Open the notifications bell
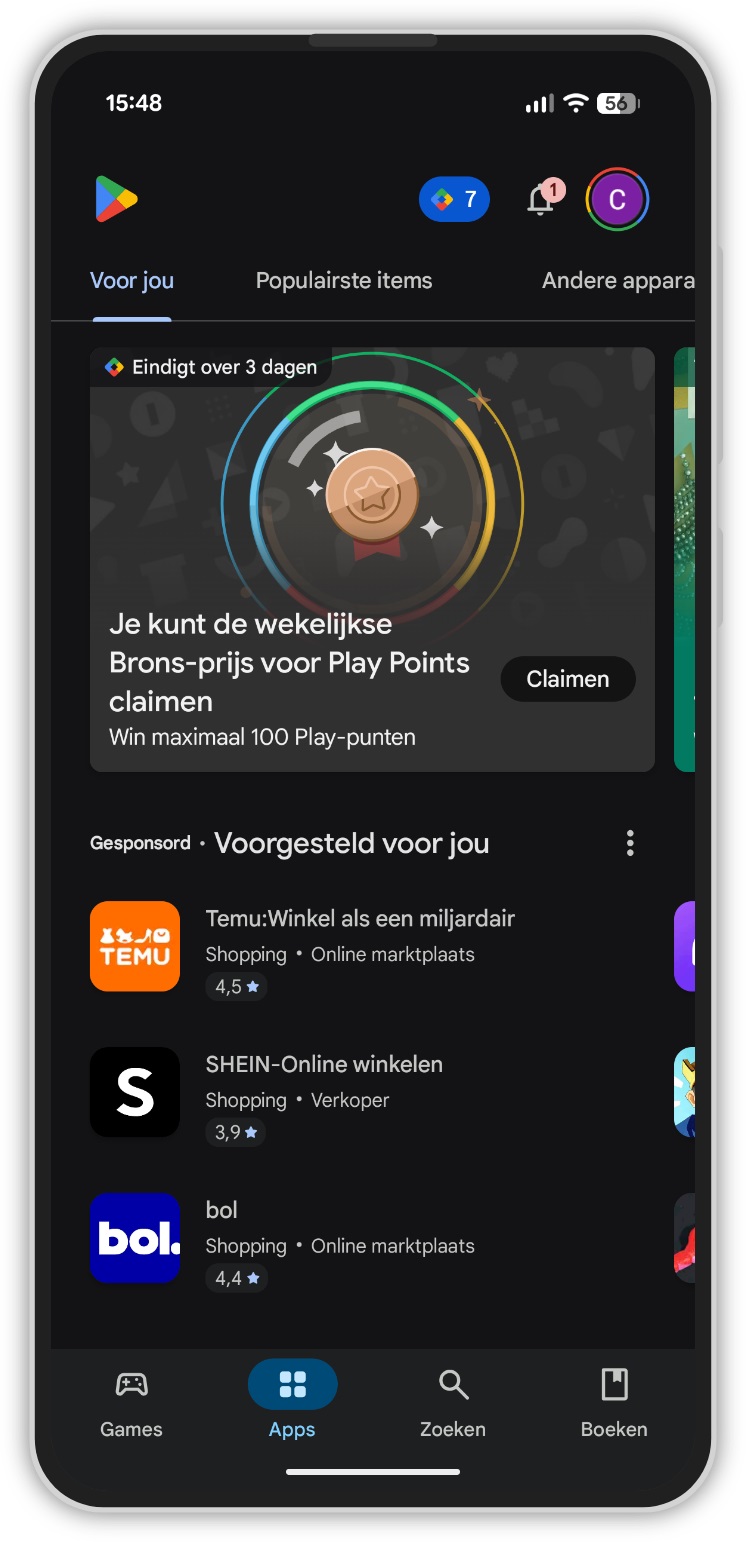746x1542 pixels. (x=541, y=199)
